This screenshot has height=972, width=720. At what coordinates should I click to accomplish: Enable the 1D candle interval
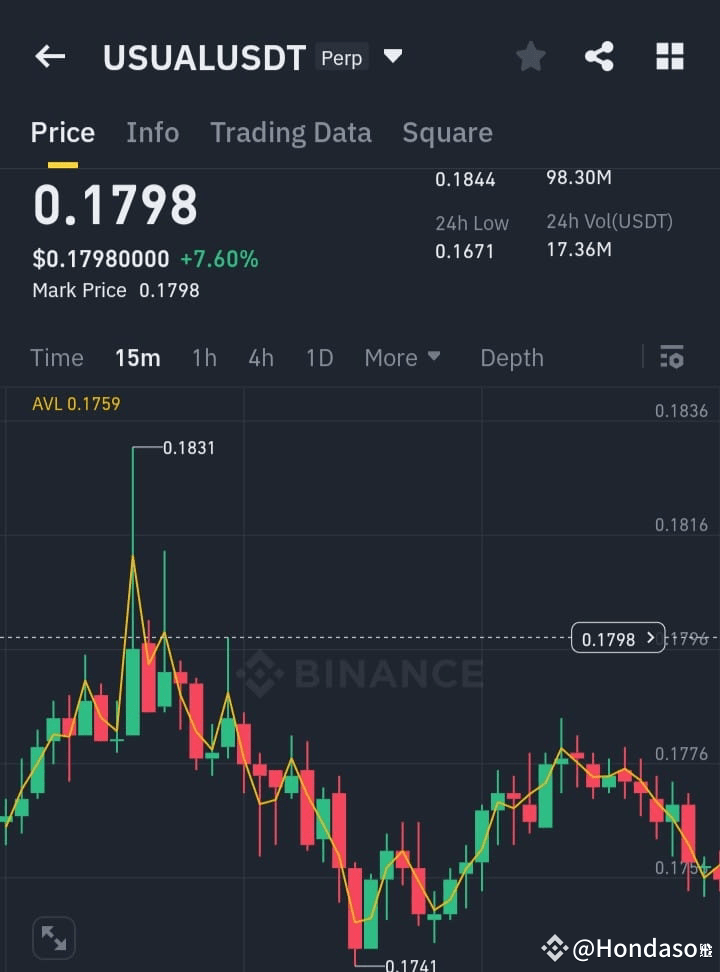point(319,357)
